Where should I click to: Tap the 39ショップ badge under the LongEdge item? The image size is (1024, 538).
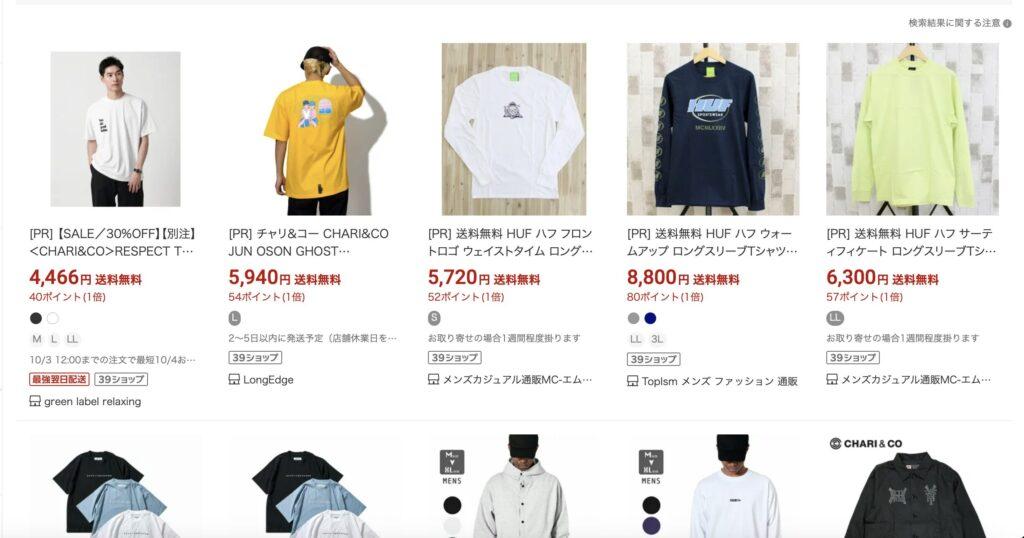pos(255,358)
